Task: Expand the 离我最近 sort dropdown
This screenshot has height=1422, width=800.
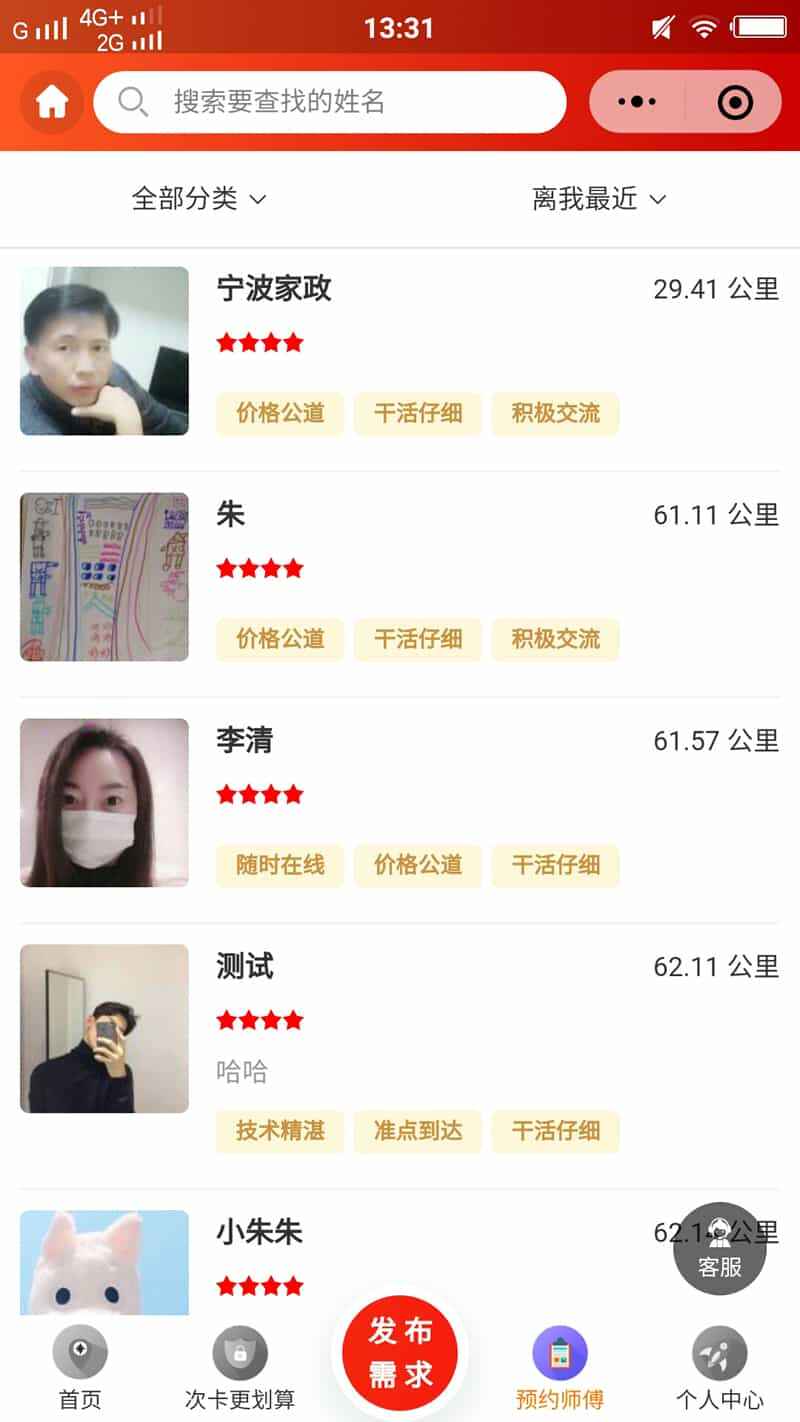Action: tap(599, 199)
